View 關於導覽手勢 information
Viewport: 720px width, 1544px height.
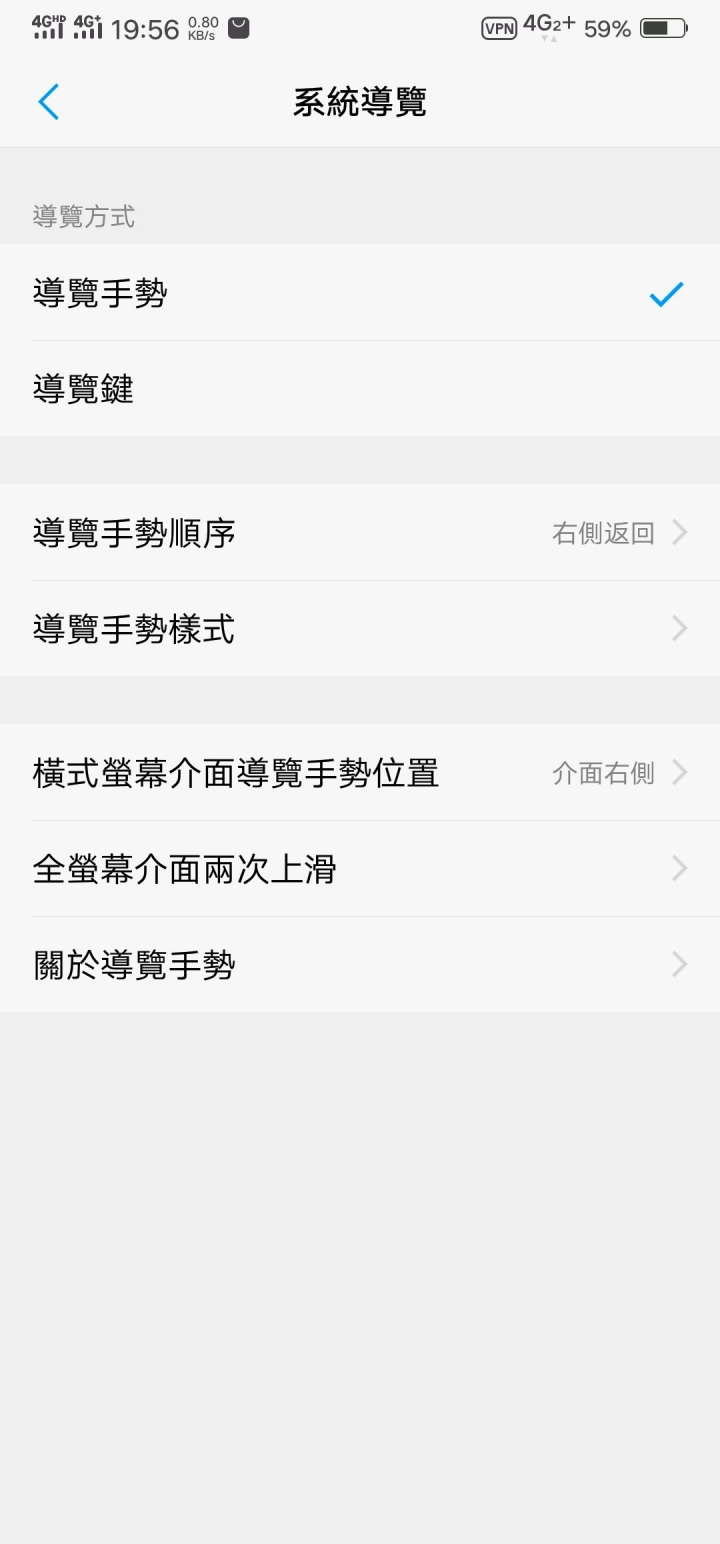pos(360,965)
